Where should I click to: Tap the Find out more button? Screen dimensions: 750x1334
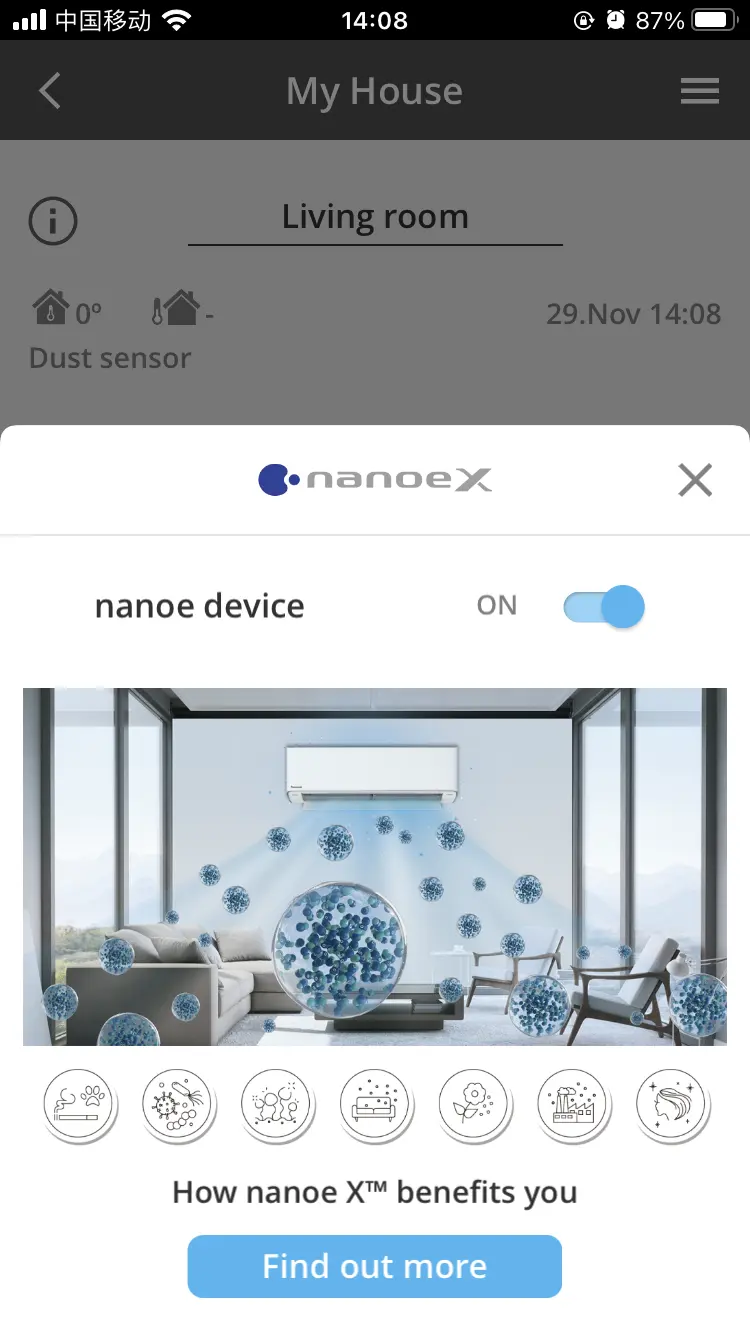coord(374,1266)
